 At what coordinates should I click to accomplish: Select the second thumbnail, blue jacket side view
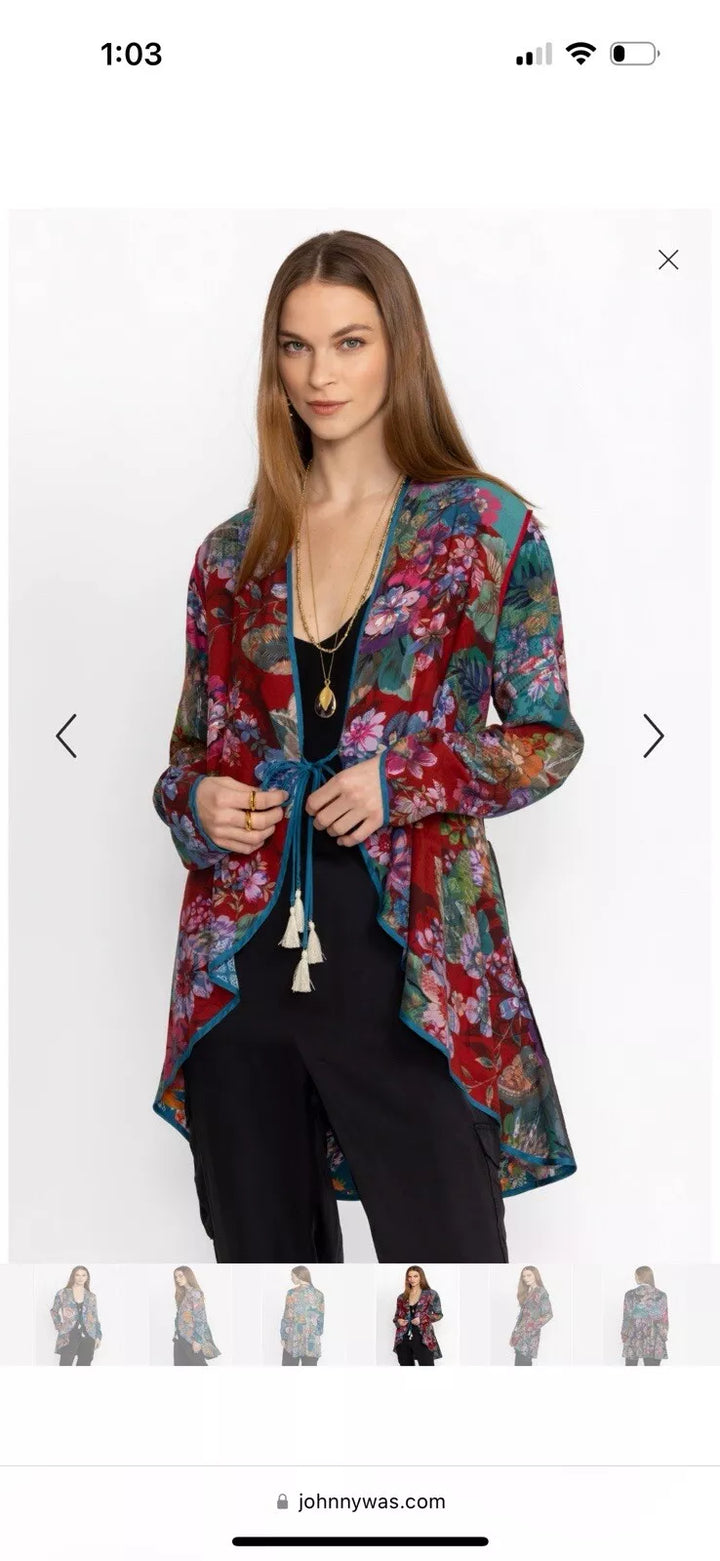(191, 1315)
